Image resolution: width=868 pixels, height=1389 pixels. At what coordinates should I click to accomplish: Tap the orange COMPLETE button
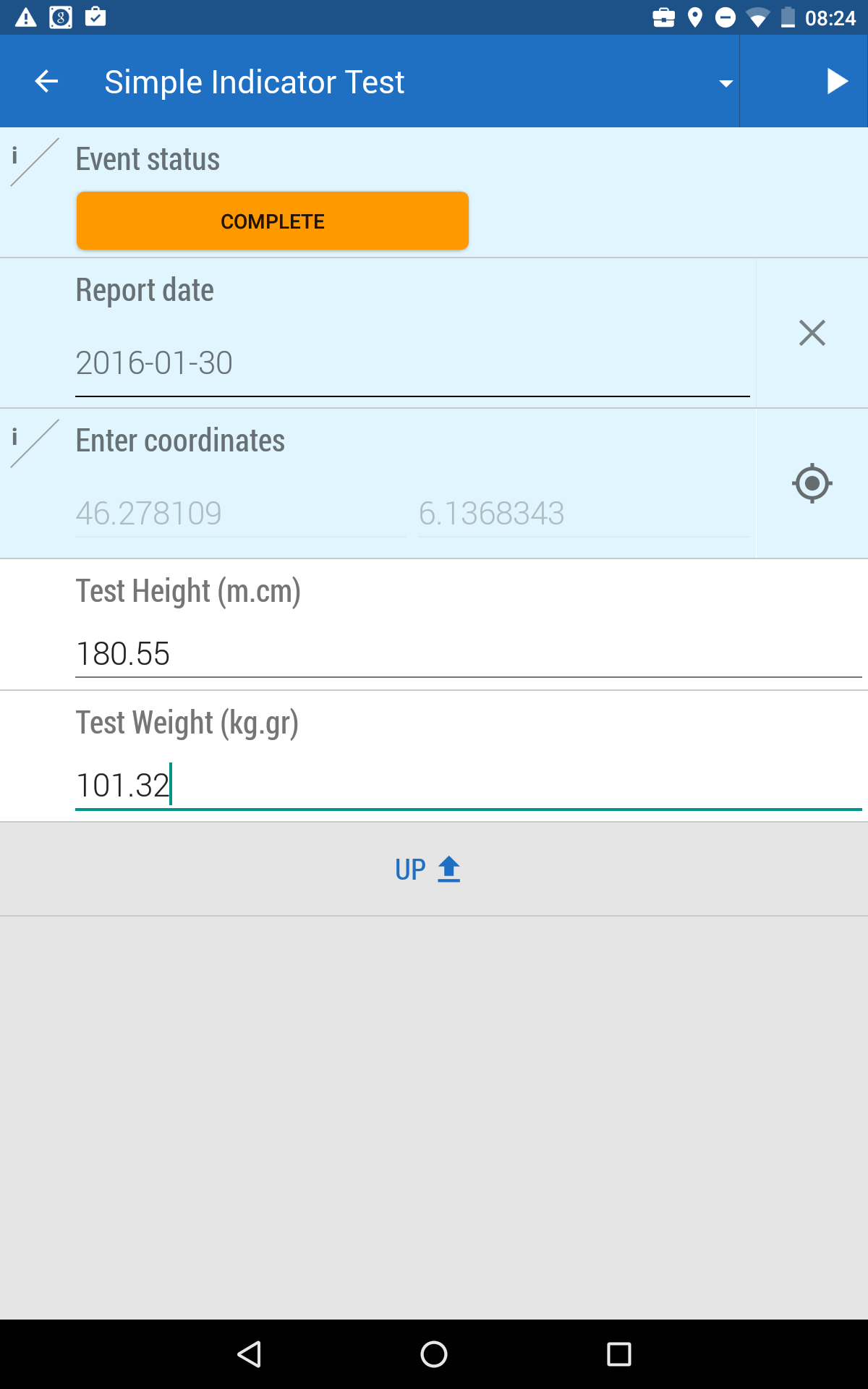(x=273, y=221)
